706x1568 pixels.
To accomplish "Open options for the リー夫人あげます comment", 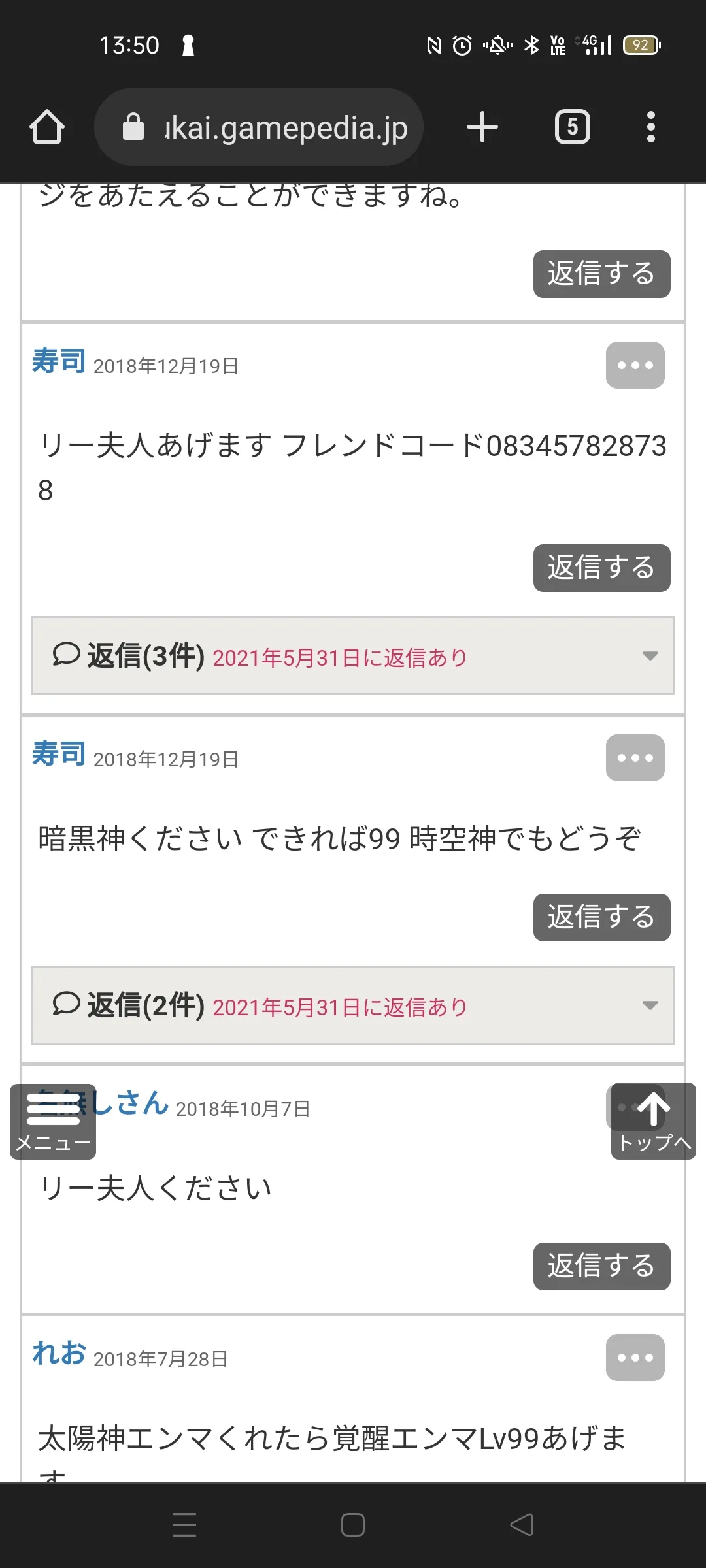I will [635, 365].
